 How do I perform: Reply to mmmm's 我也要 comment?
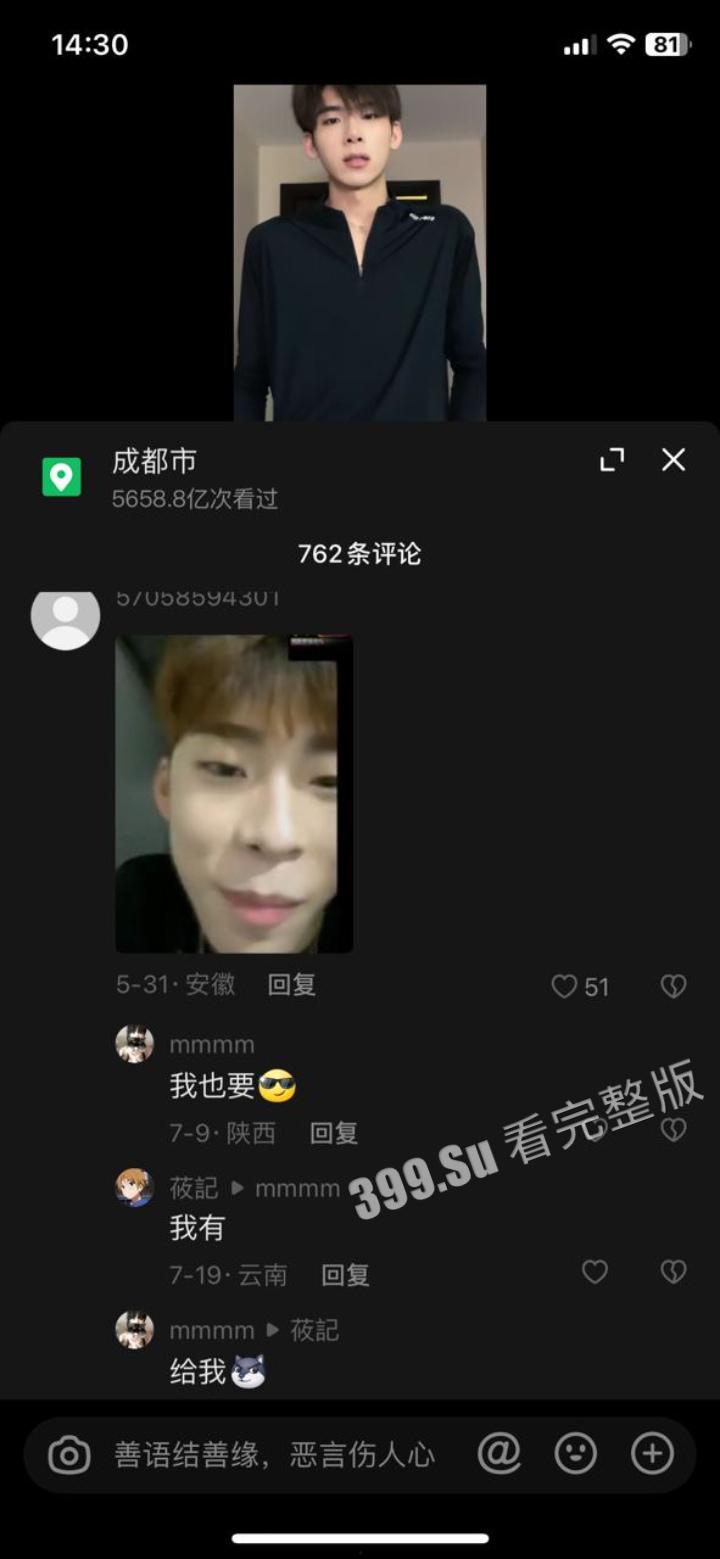[334, 1133]
